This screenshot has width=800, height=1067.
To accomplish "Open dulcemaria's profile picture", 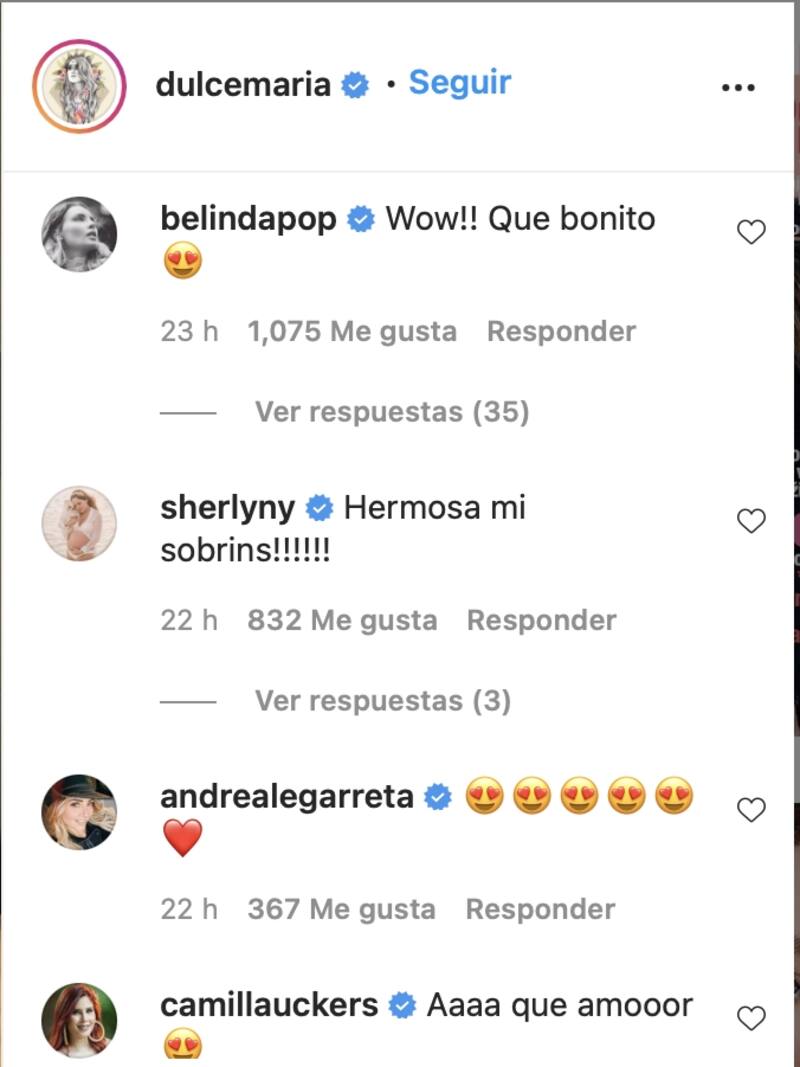I will point(79,86).
